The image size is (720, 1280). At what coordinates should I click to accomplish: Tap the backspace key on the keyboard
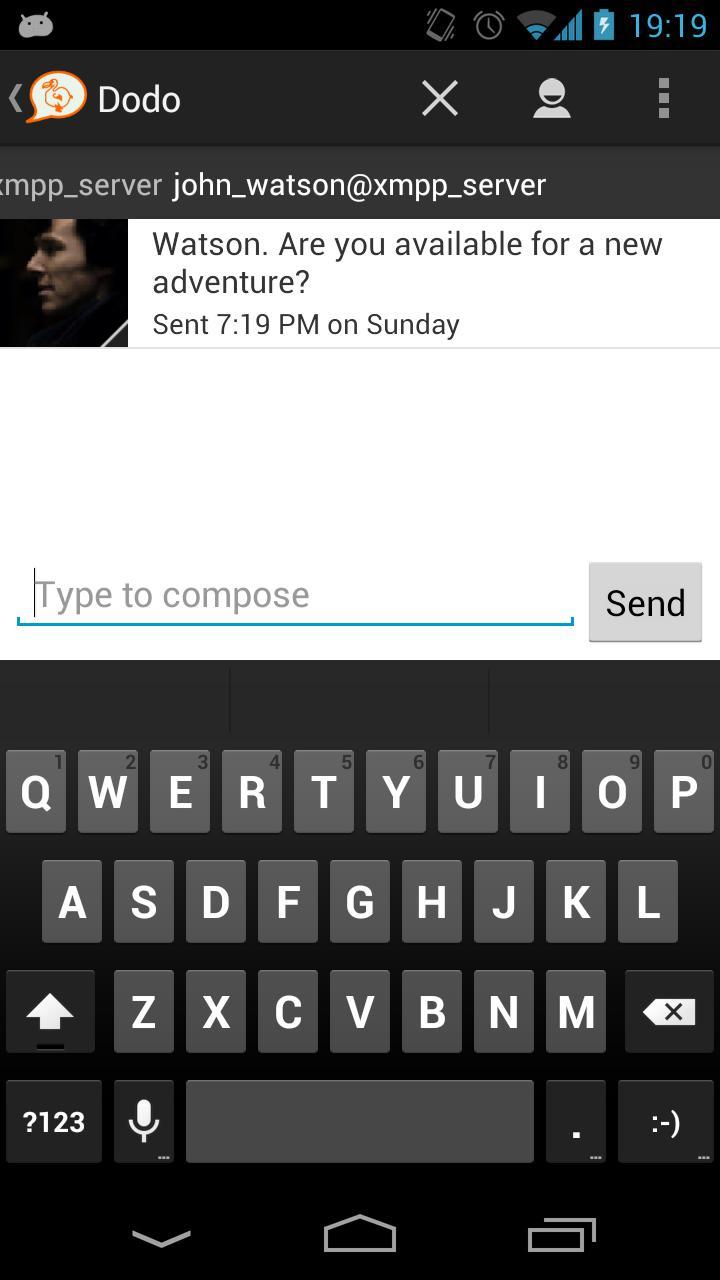click(669, 1012)
